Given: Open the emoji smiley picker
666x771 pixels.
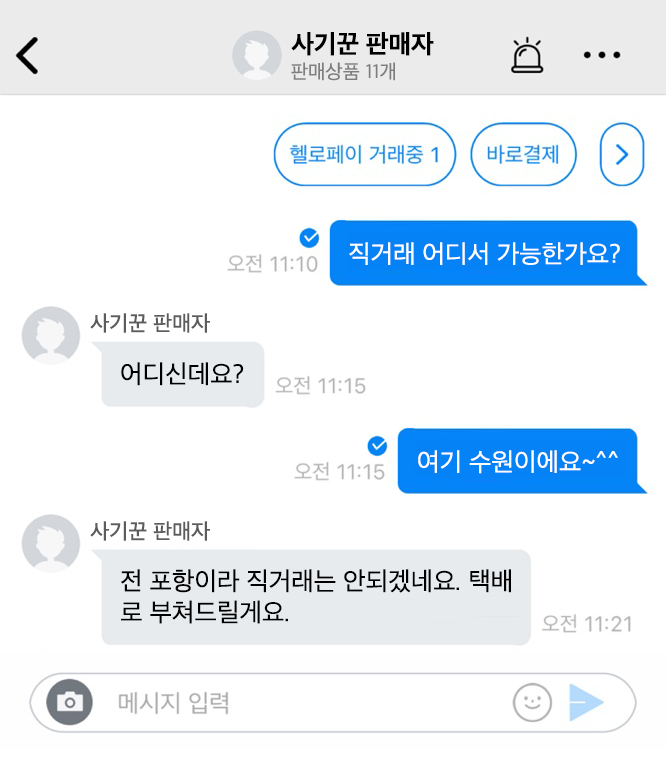Looking at the screenshot, I should pos(532,702).
